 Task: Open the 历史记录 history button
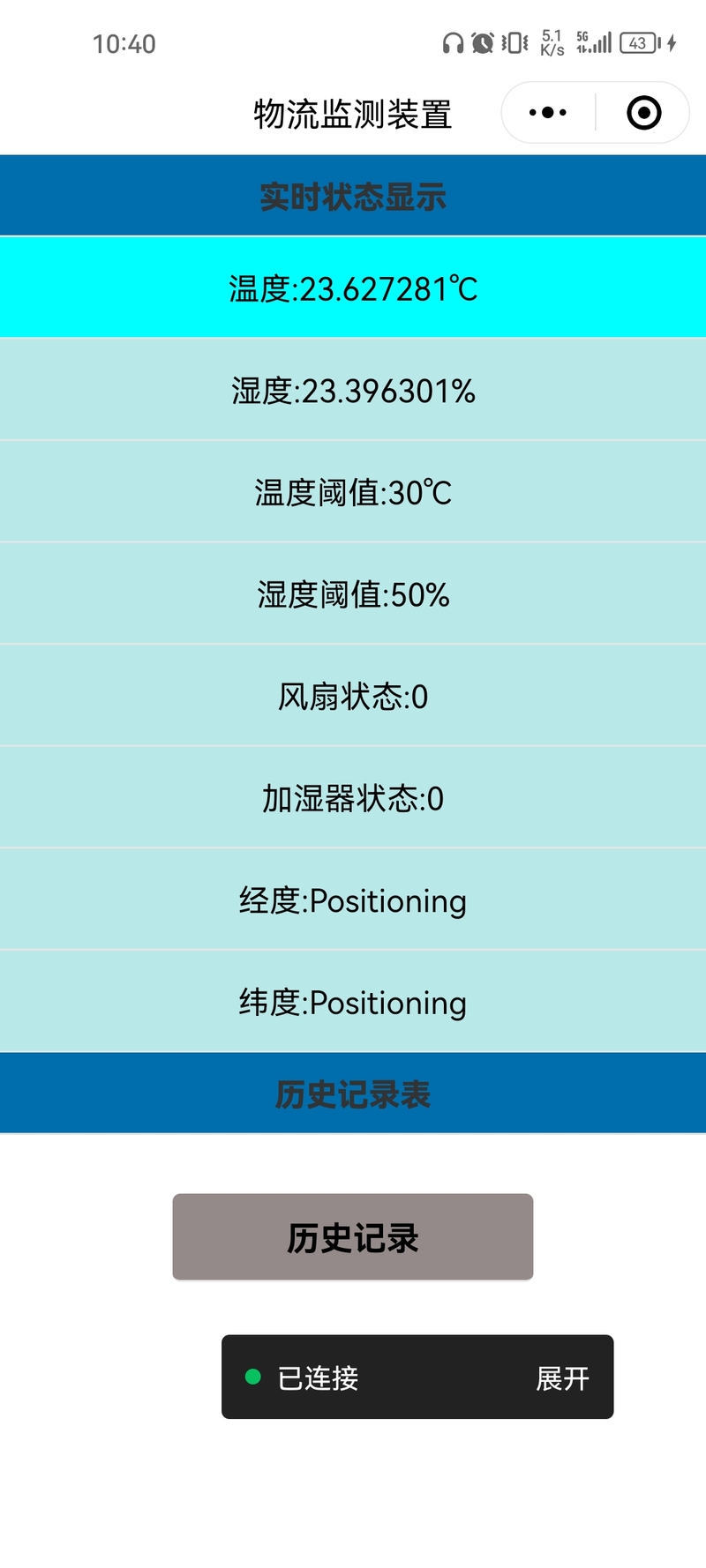352,1236
